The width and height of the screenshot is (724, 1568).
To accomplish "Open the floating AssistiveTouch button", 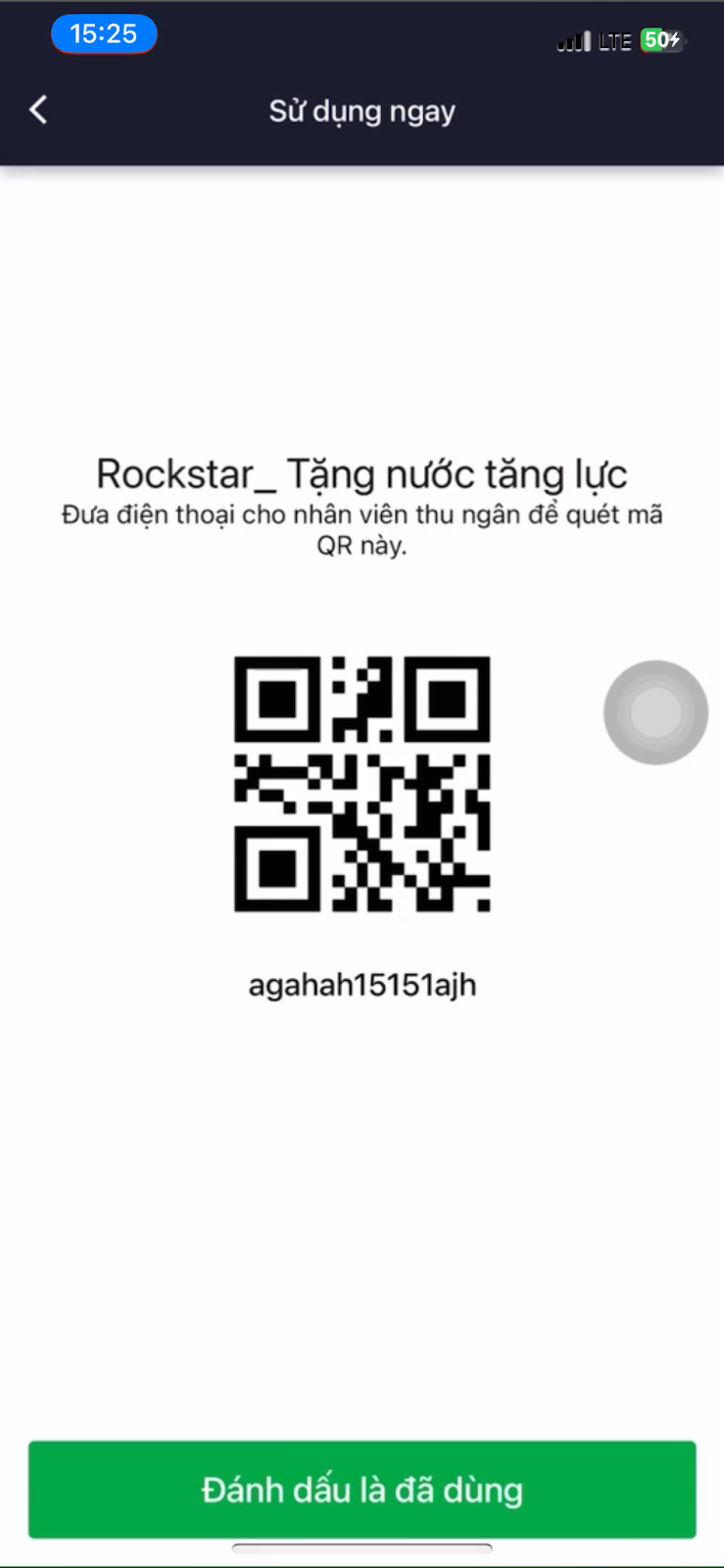I will (x=655, y=712).
